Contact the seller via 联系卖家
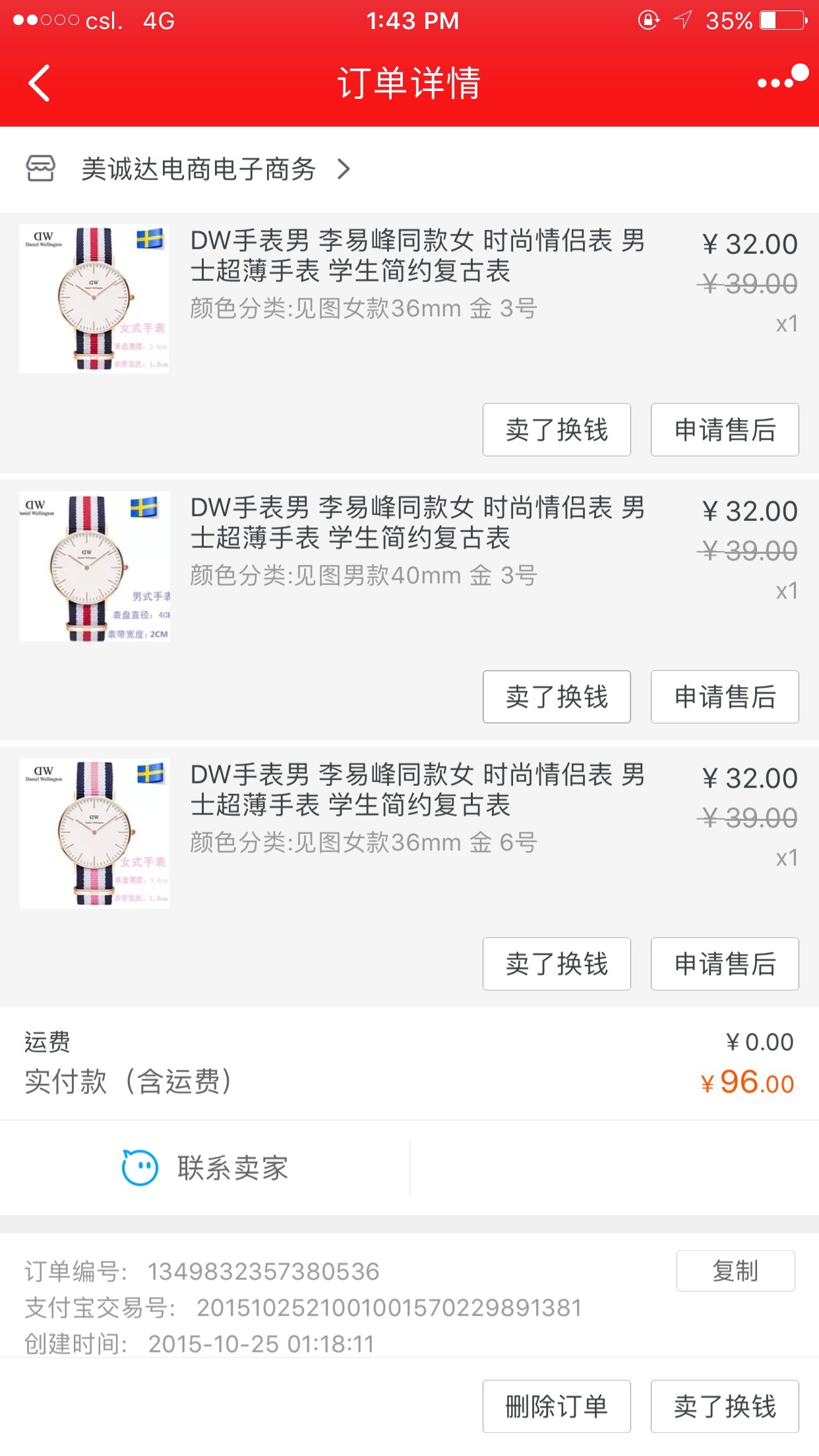 205,1168
